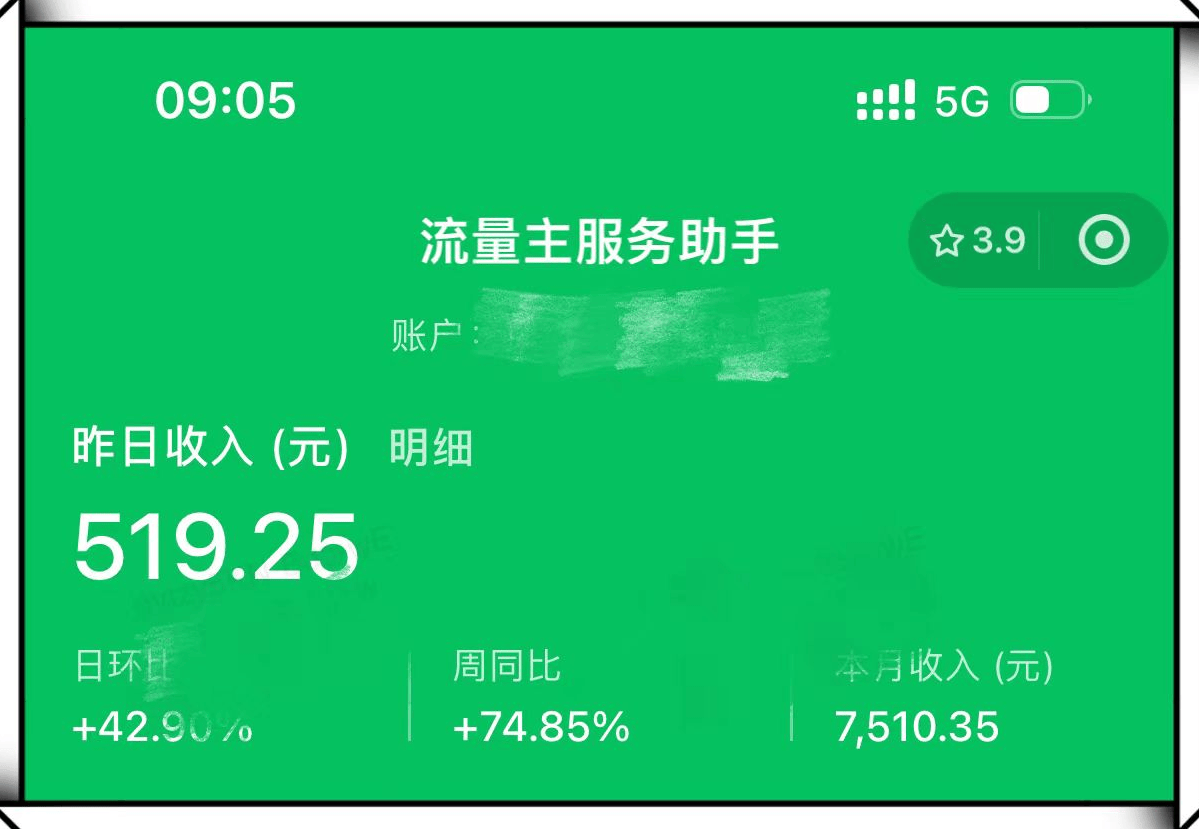1199x829 pixels.
Task: Close the mini program via circle button
Action: (x=1105, y=241)
